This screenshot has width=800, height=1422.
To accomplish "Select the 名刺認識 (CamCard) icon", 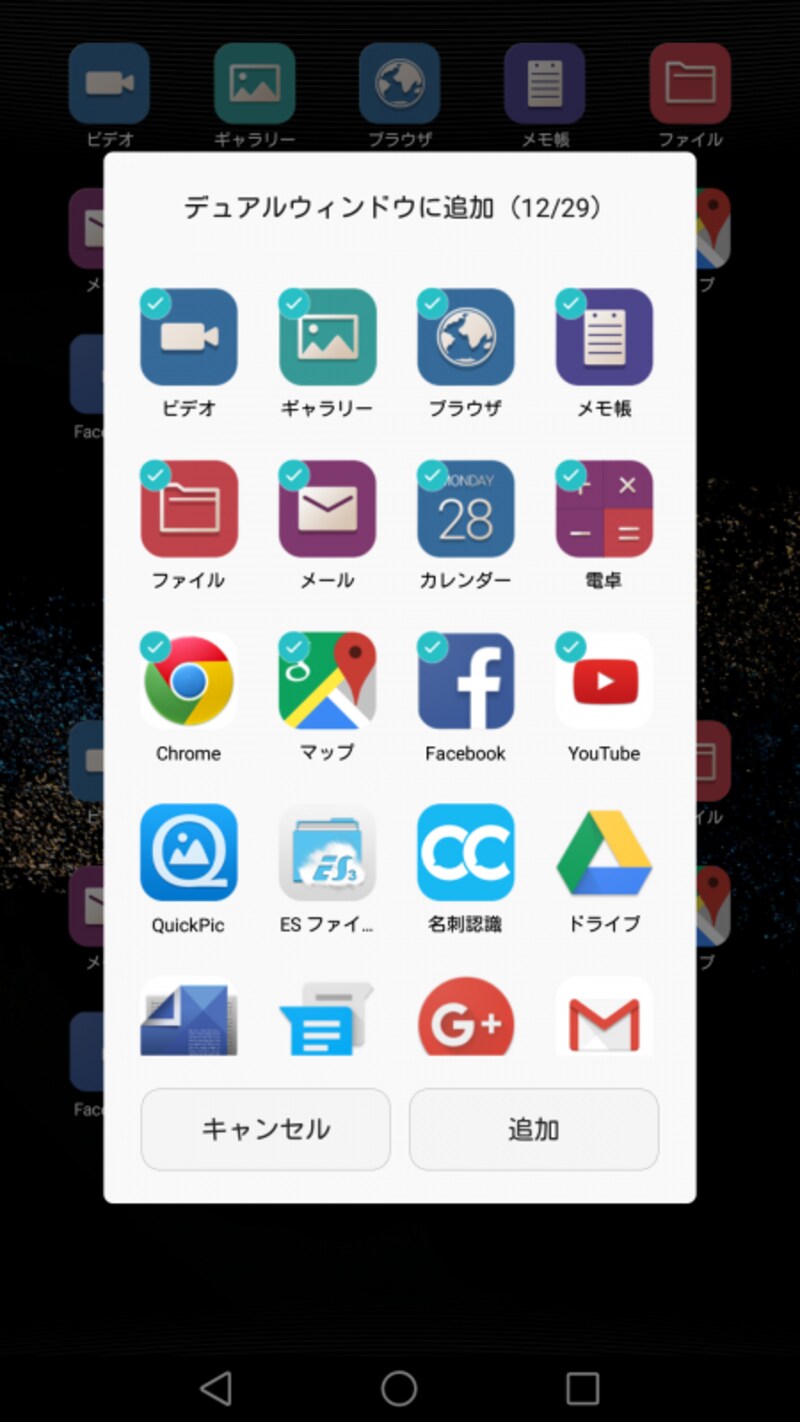I will pyautogui.click(x=465, y=852).
